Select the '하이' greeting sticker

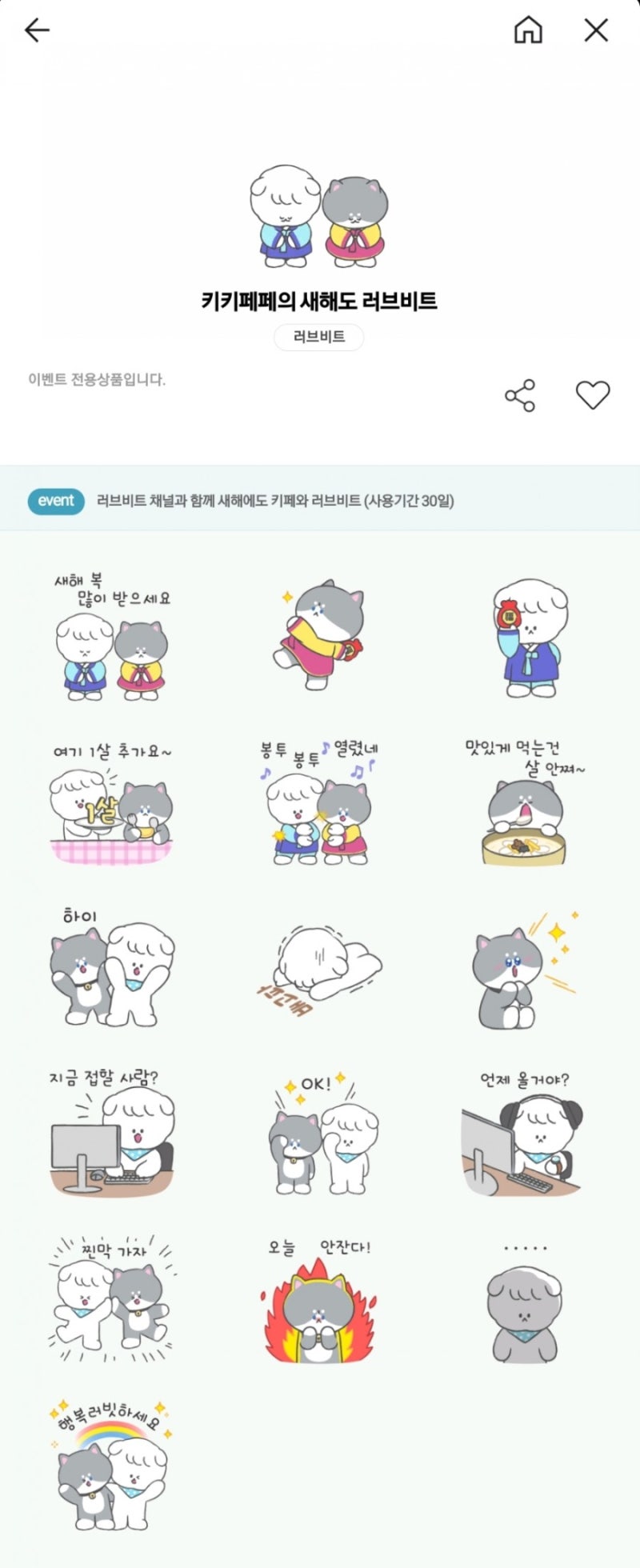[x=112, y=968]
